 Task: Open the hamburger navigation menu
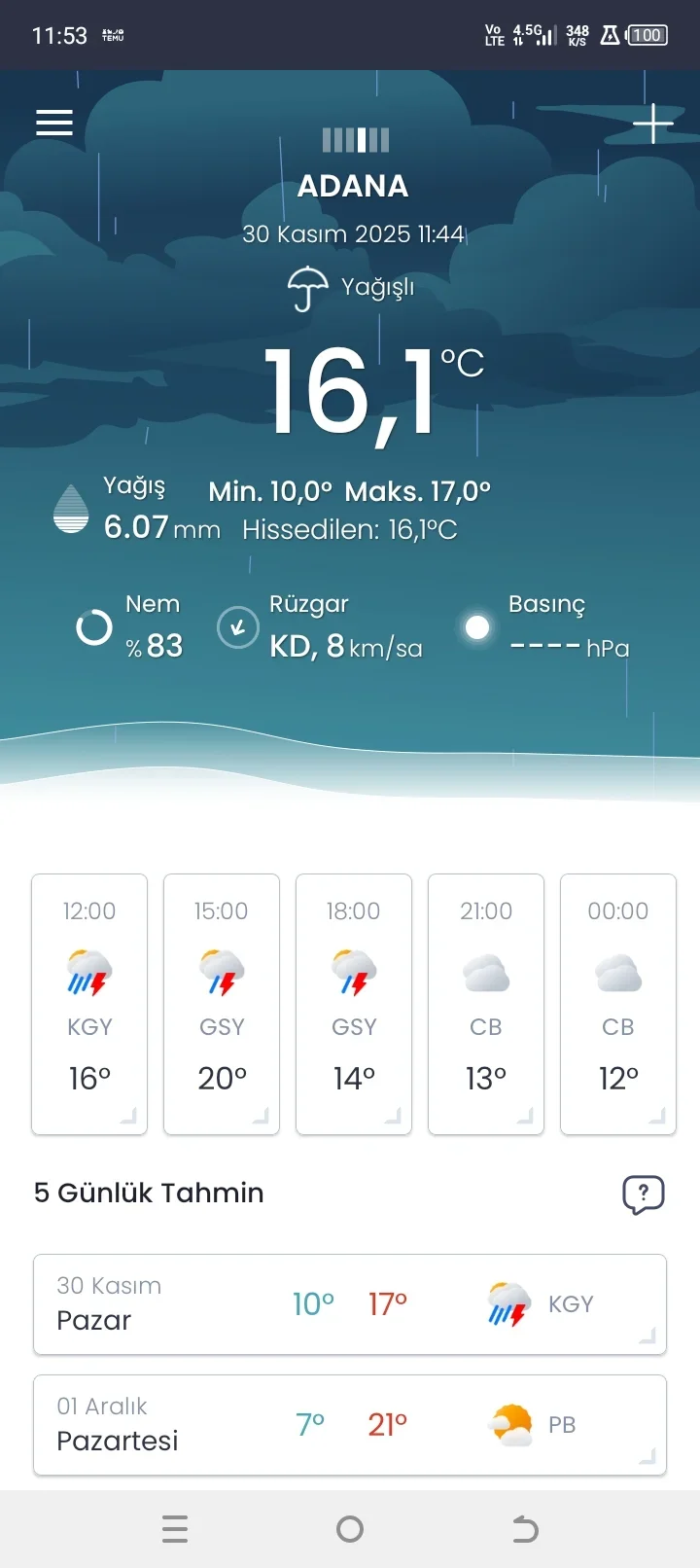click(53, 123)
